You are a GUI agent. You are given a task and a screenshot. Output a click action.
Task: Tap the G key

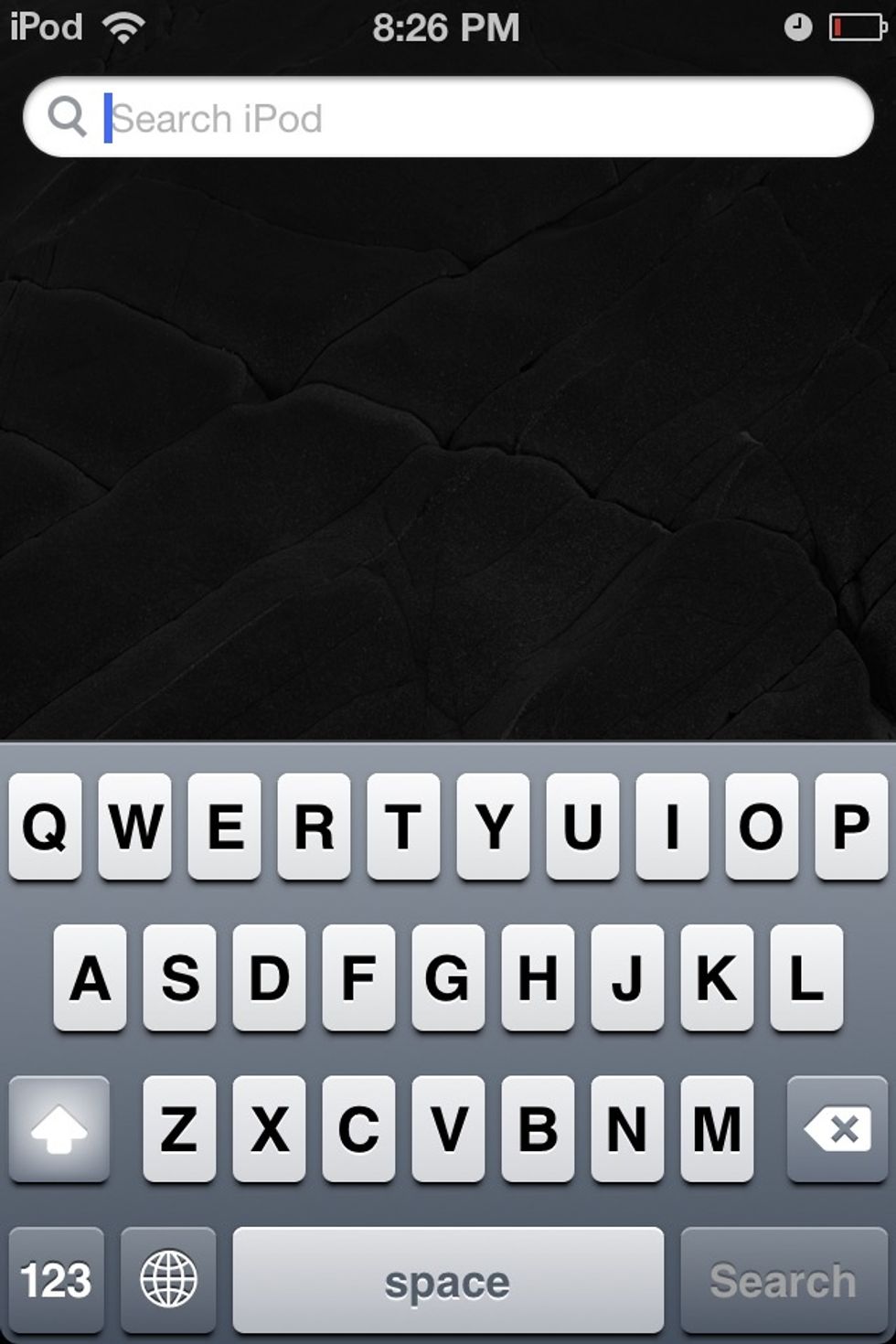point(448,980)
